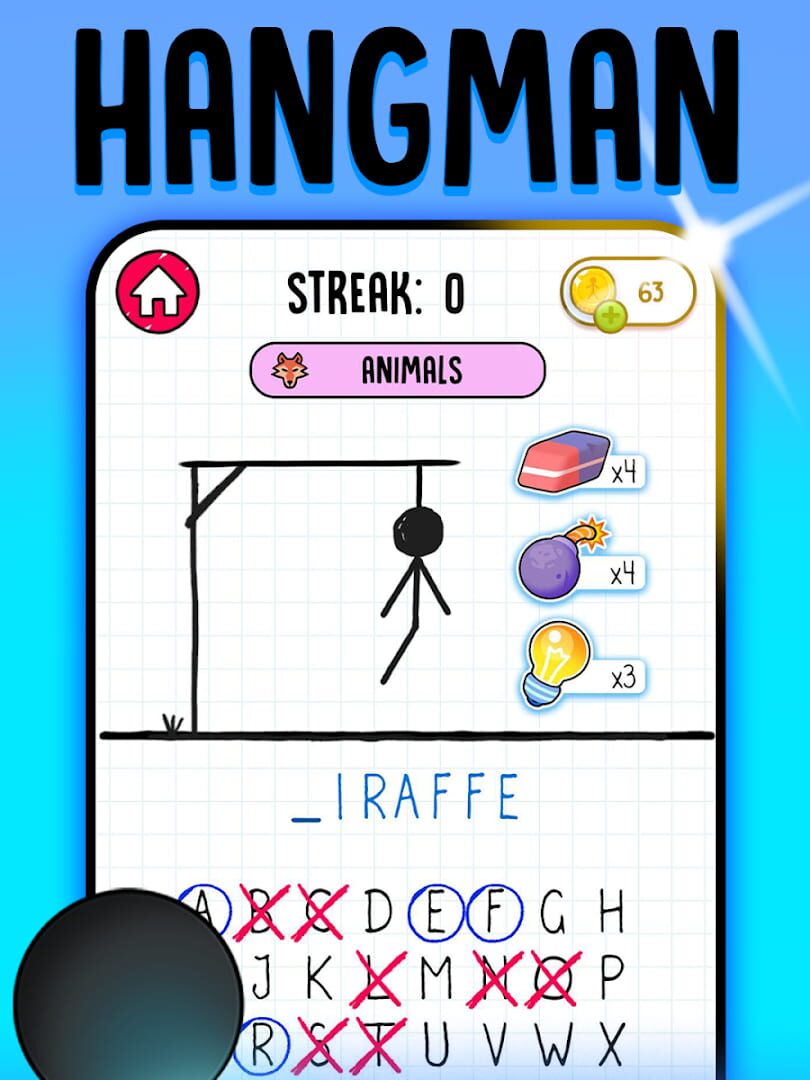Viewport: 810px width, 1080px height.
Task: Tap the gold coin icon
Action: click(595, 288)
